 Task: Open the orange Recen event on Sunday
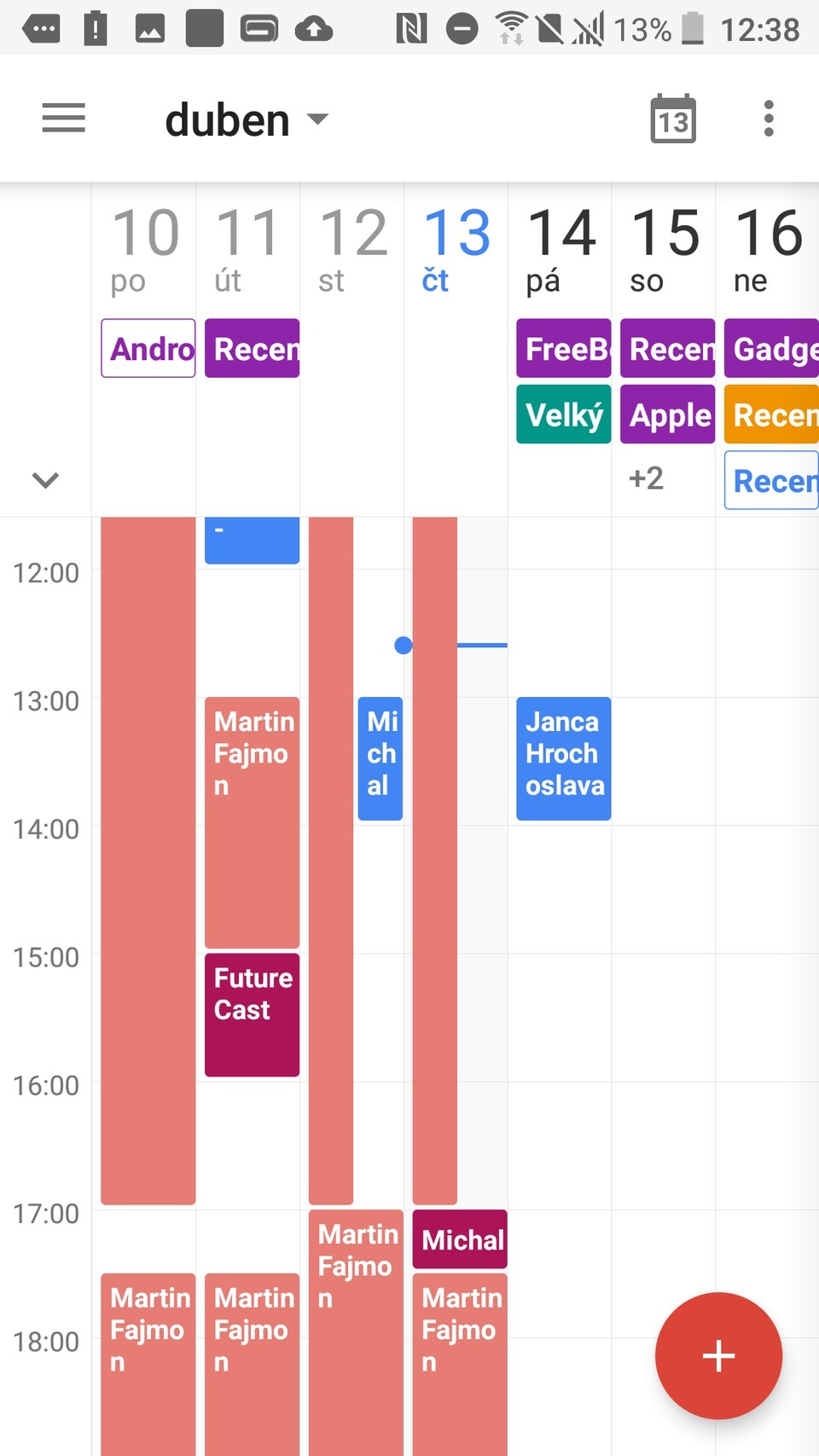click(x=771, y=415)
